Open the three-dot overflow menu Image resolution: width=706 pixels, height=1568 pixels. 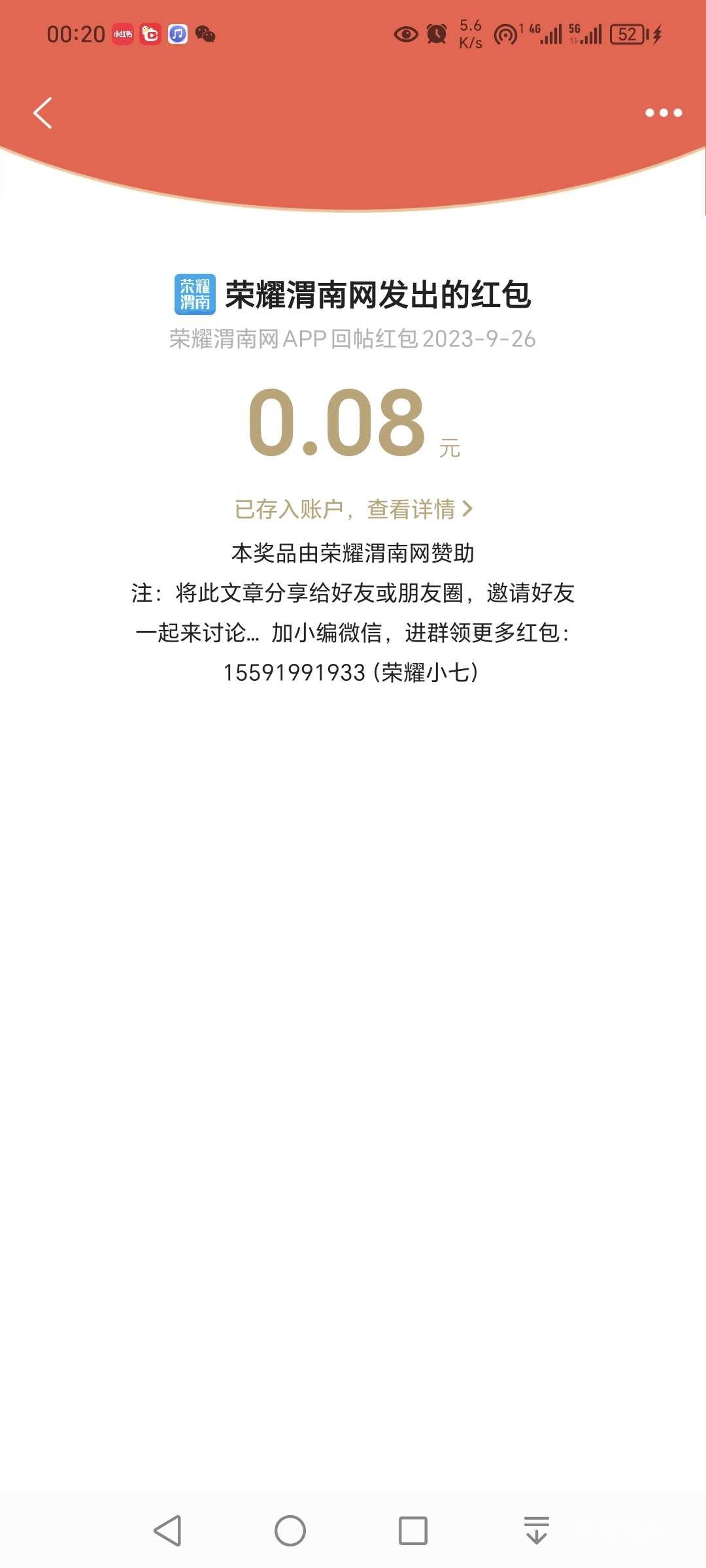point(664,113)
